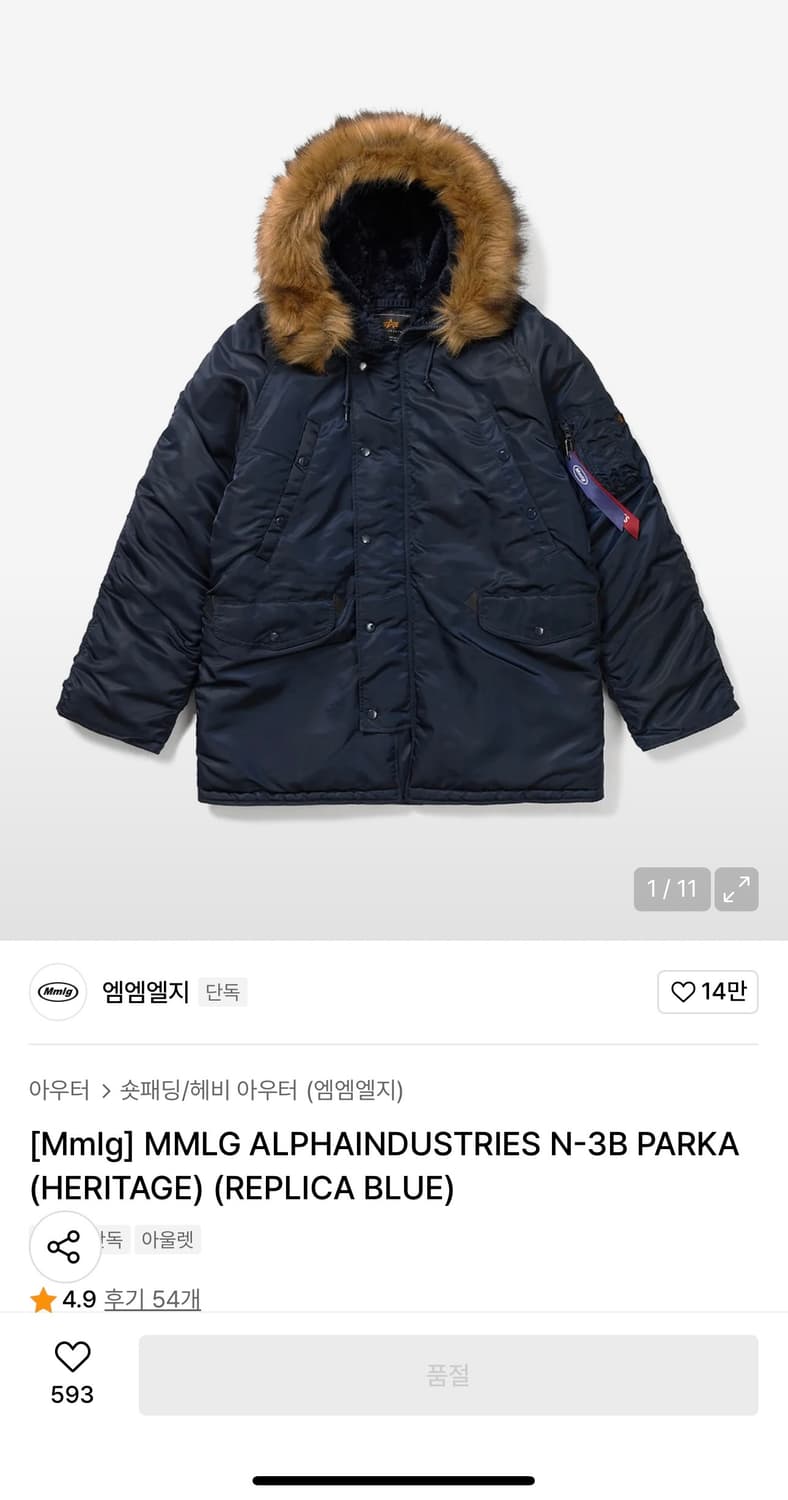Tap the brand name 엠엠엘지
The width and height of the screenshot is (788, 1500).
[144, 992]
